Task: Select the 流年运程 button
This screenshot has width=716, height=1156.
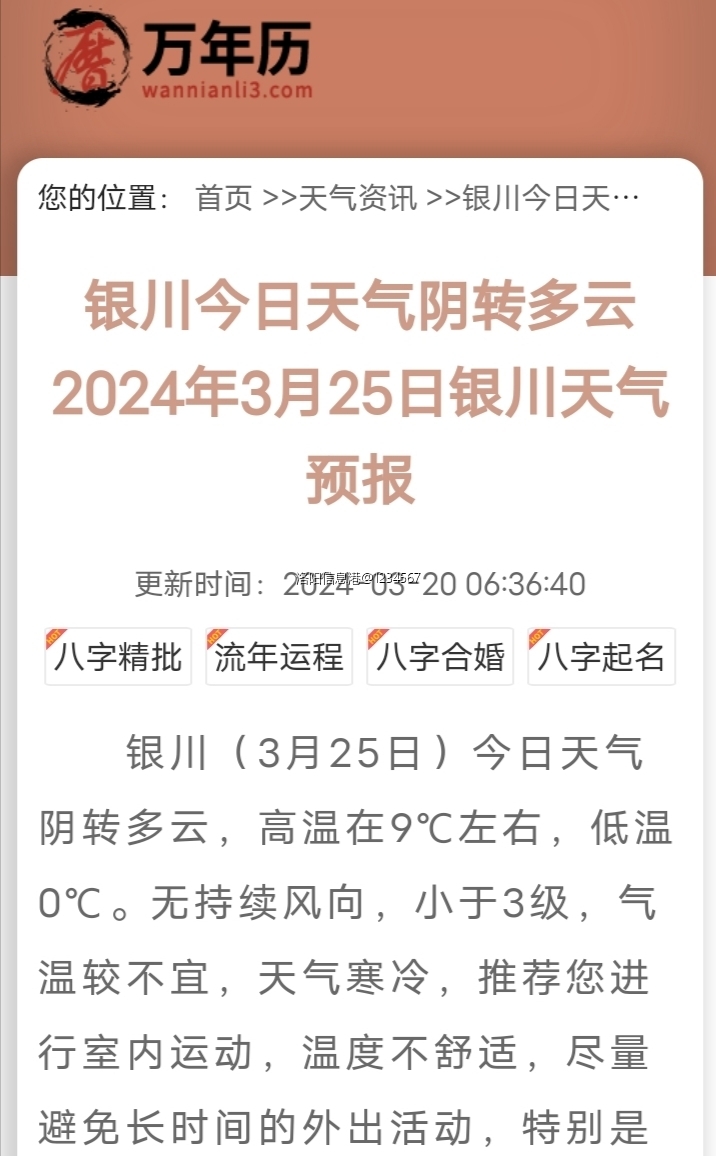Action: (x=279, y=657)
